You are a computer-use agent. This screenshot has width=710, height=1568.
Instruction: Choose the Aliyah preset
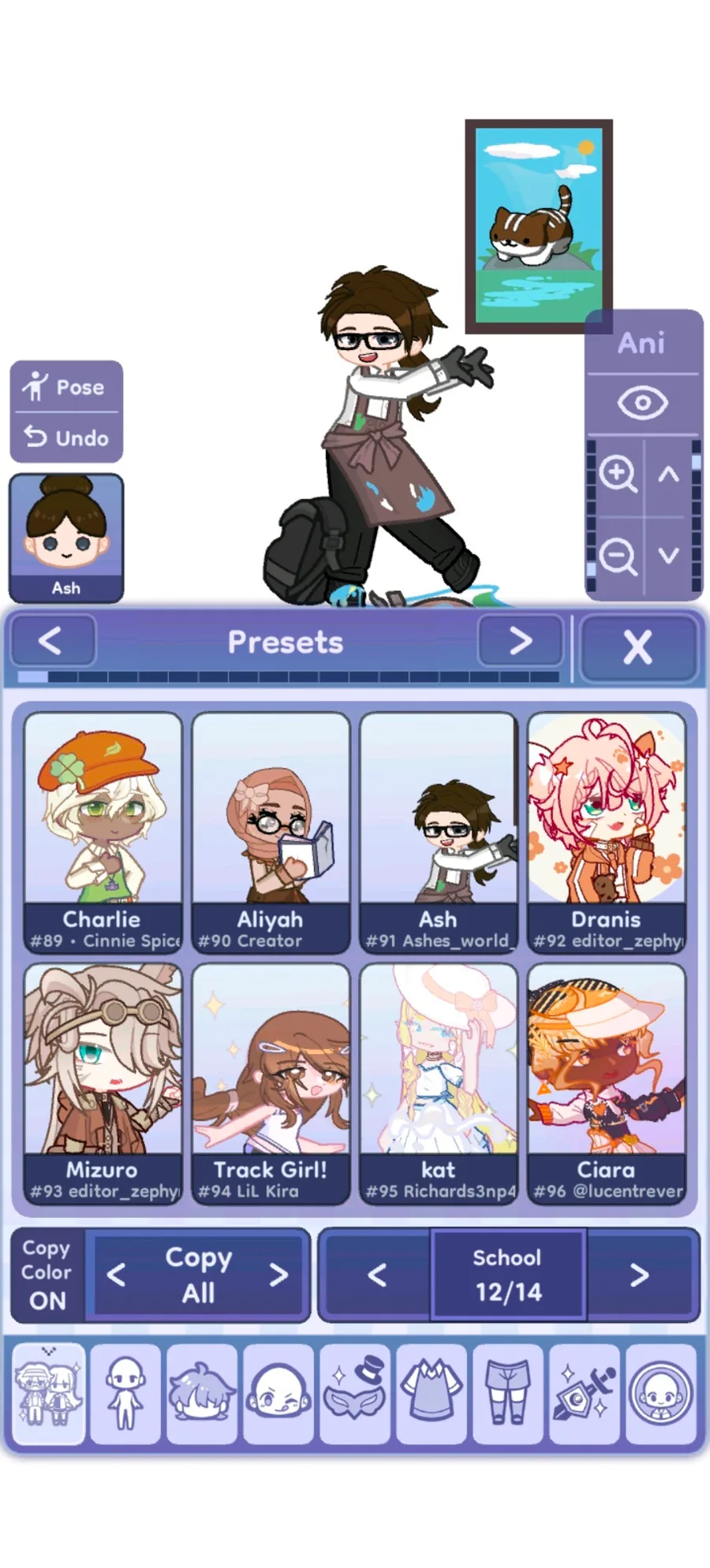tap(271, 833)
